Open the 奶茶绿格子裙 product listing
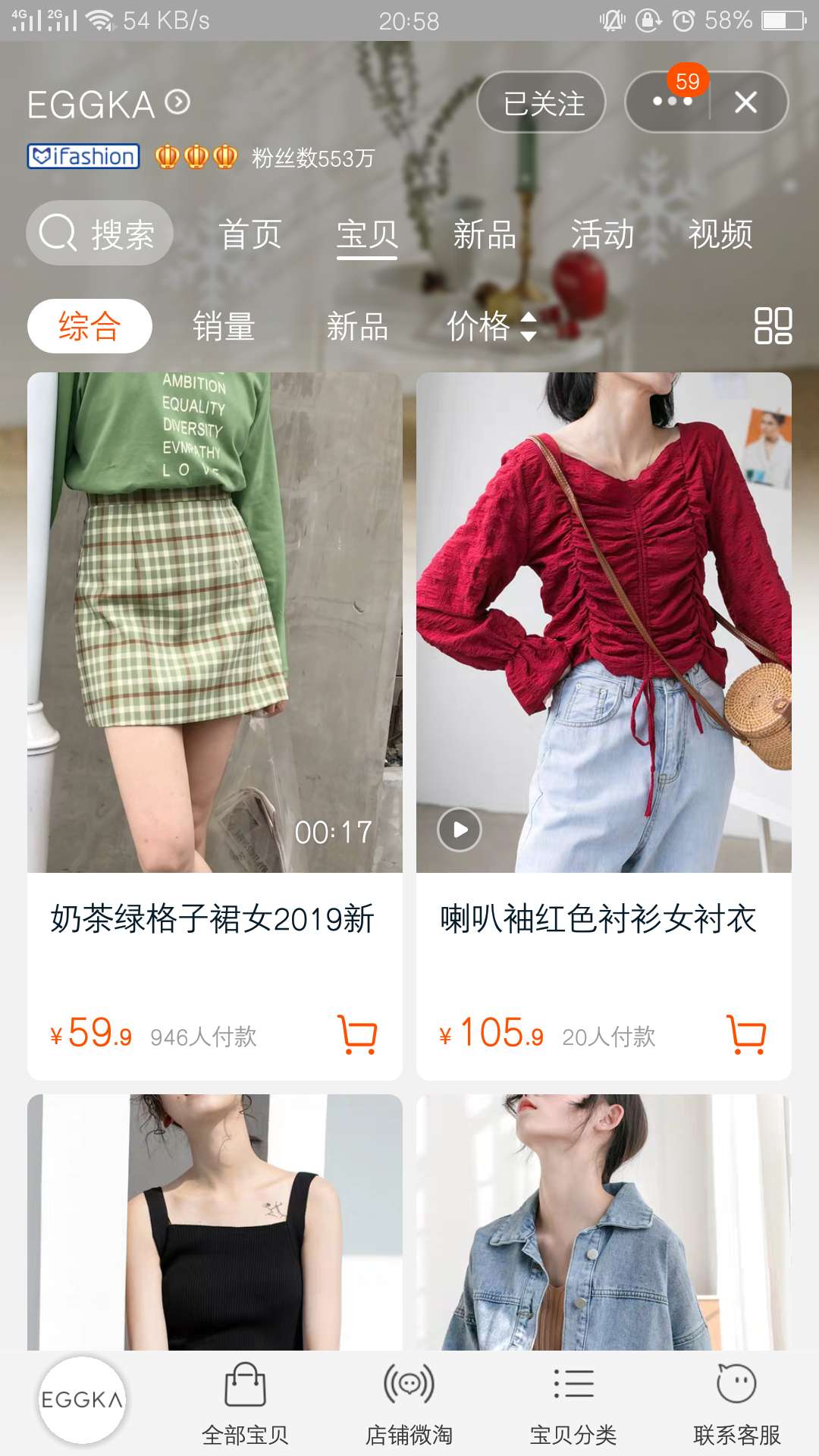The height and width of the screenshot is (1456, 819). click(215, 920)
